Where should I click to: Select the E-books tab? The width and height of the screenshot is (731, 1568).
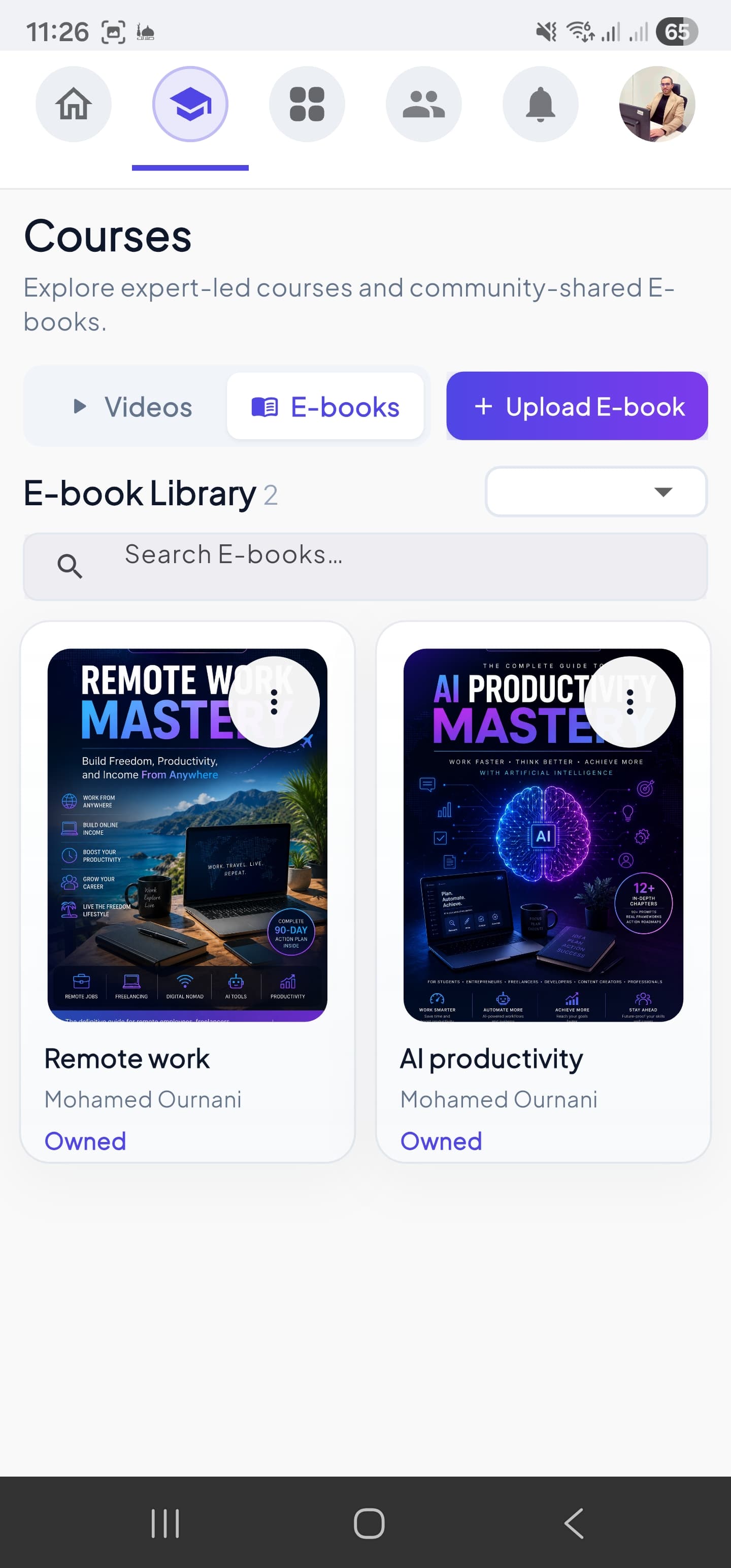click(x=325, y=406)
